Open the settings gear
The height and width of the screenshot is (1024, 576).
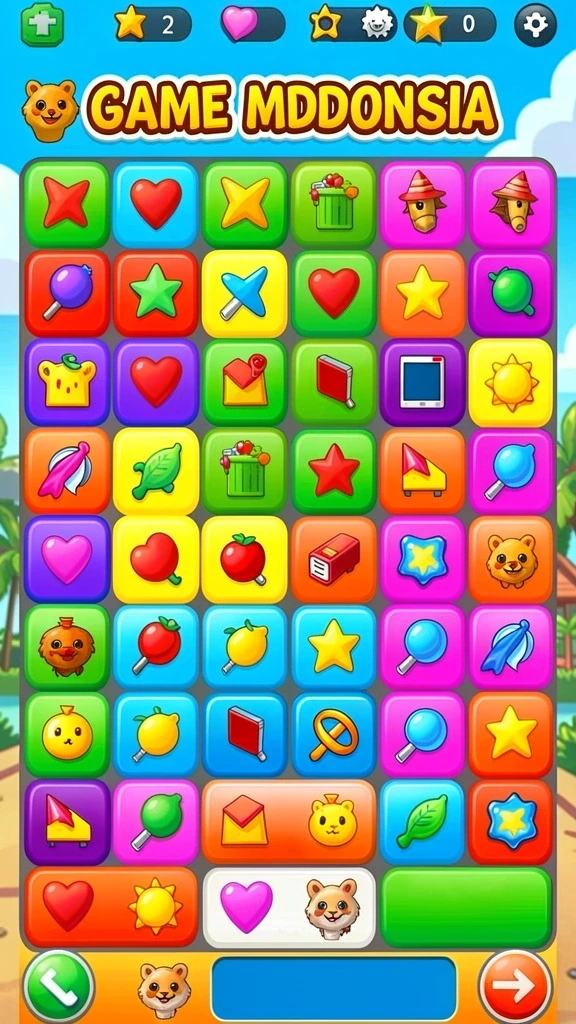pyautogui.click(x=536, y=25)
